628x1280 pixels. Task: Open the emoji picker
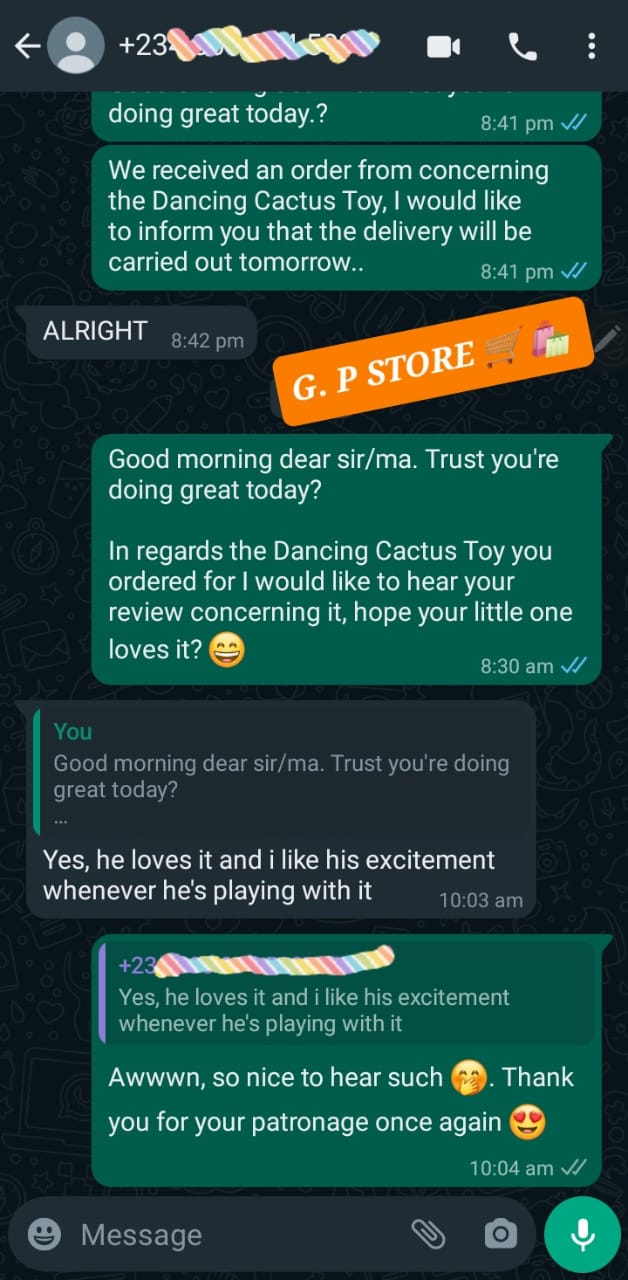[44, 1234]
